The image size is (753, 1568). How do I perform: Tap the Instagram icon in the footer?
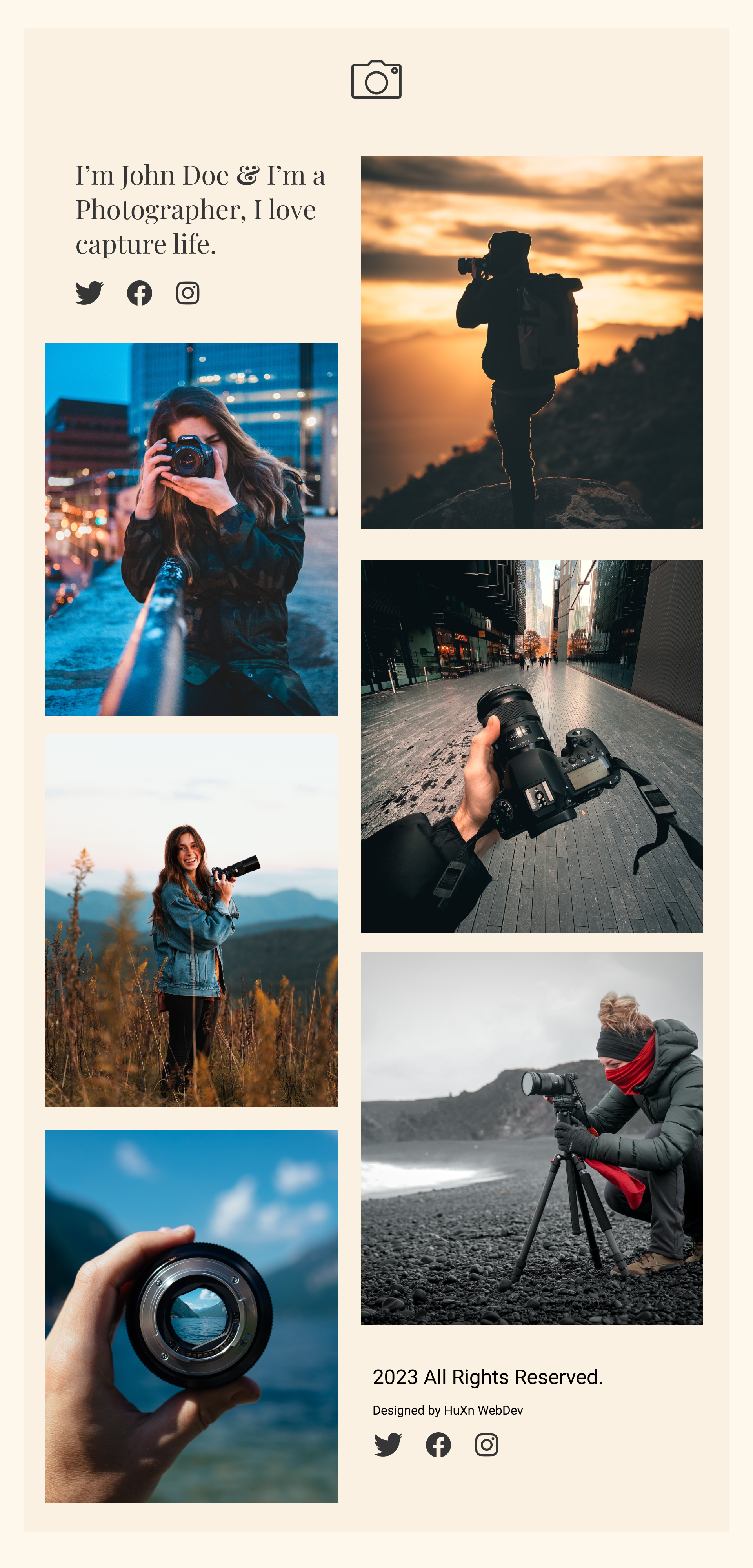[486, 1444]
